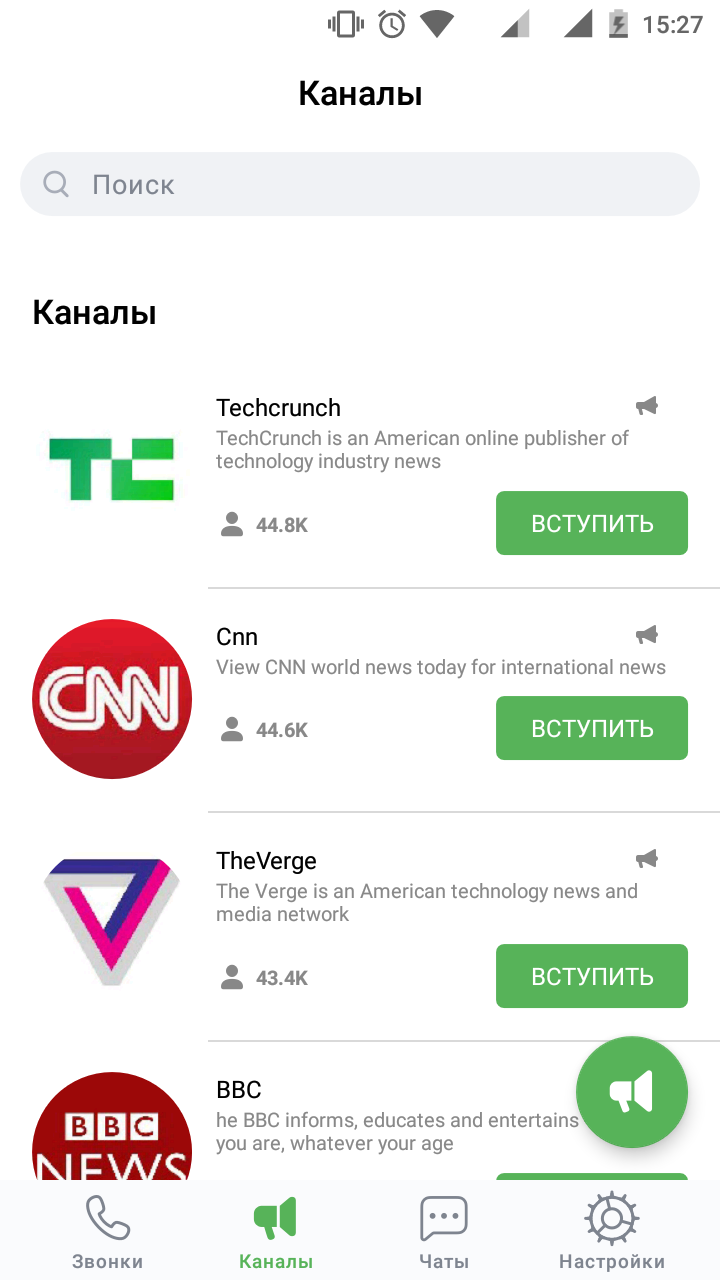Go to the Чаты tab
720x1280 pixels.
tap(444, 1232)
